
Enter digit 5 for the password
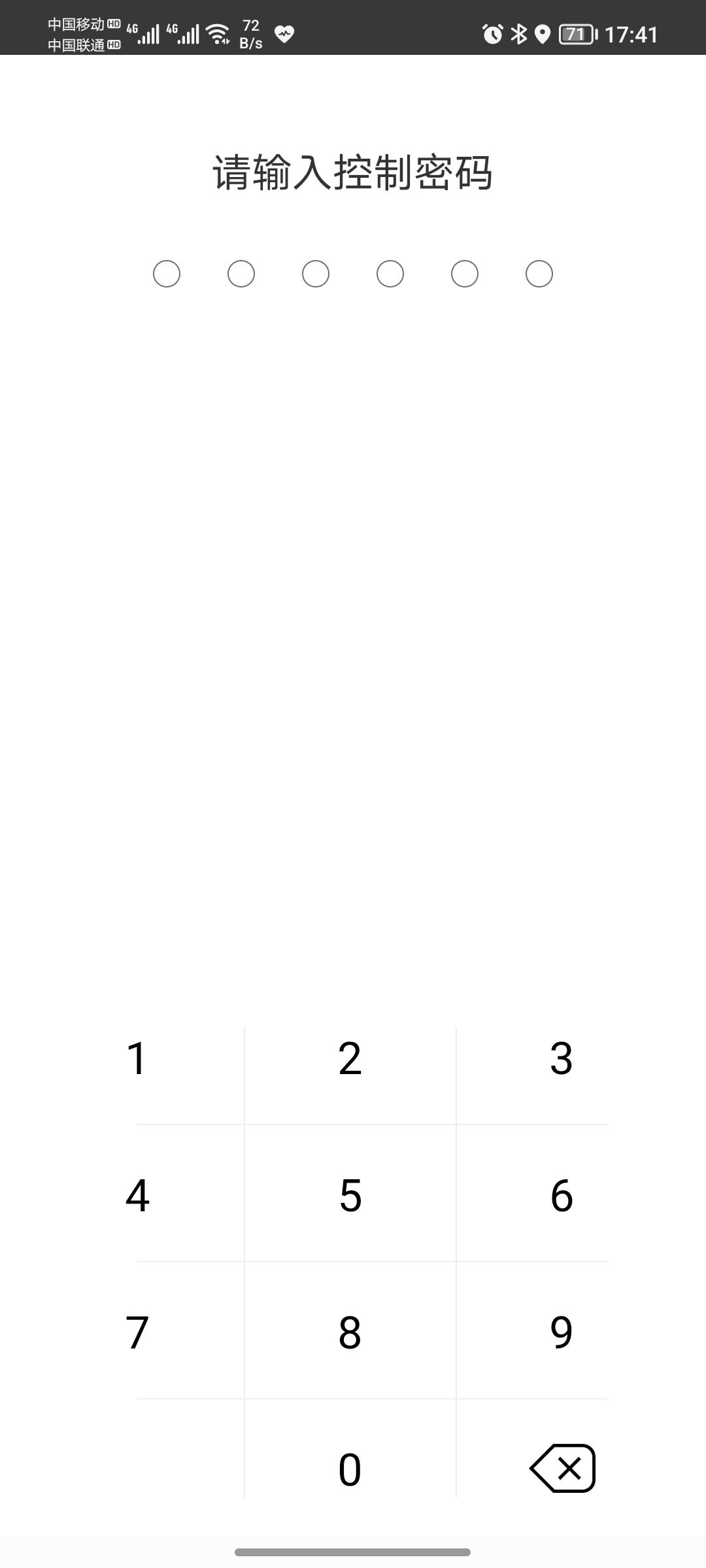(350, 1196)
